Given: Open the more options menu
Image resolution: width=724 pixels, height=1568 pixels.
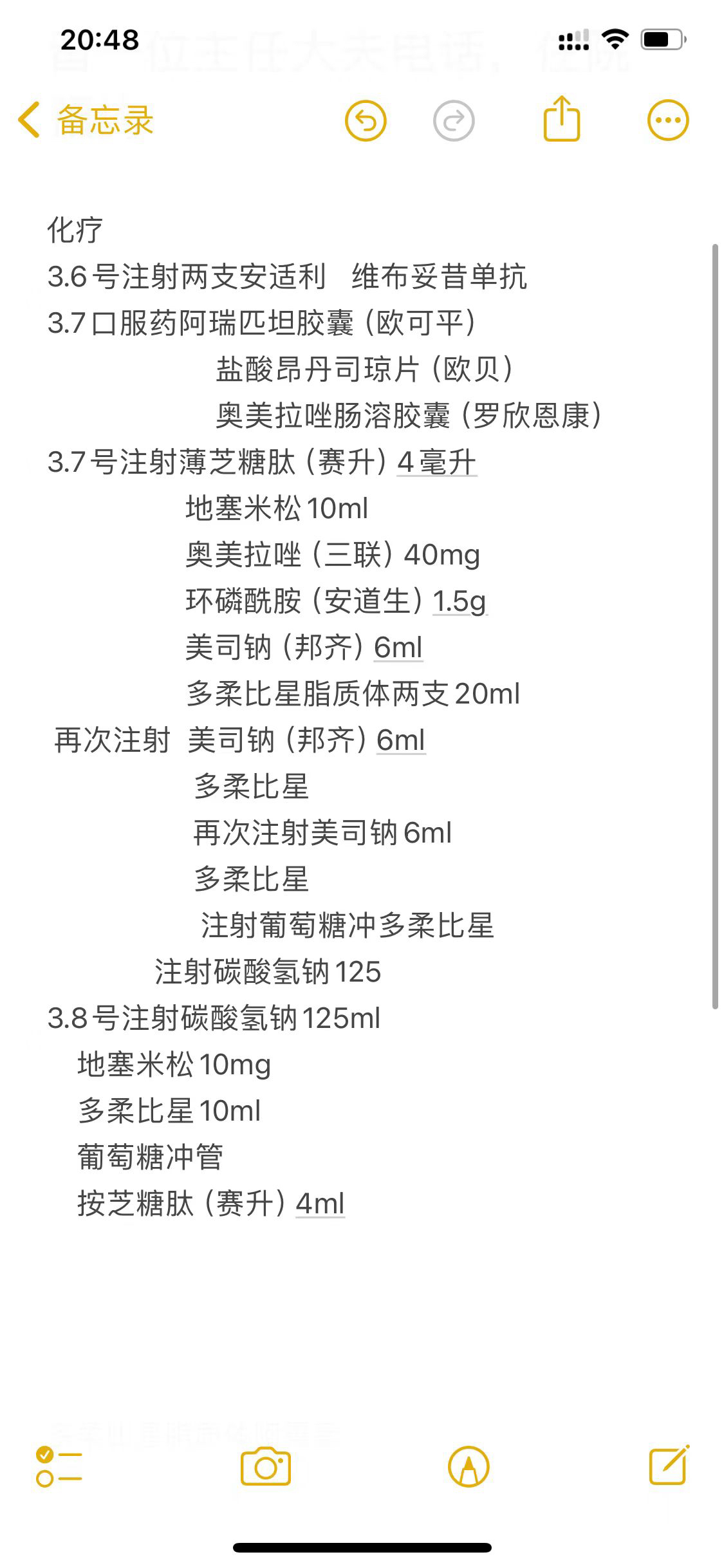Looking at the screenshot, I should coord(668,120).
